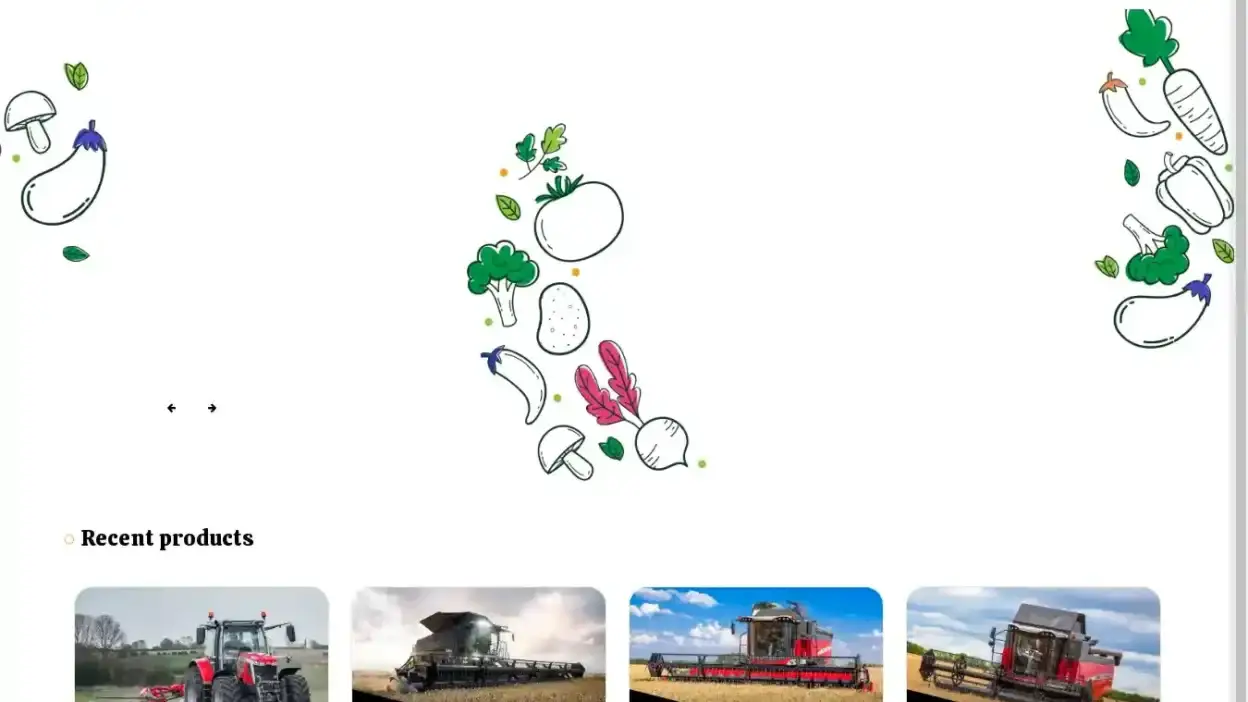
Task: View the red combine under blue sky
Action: tap(756, 645)
